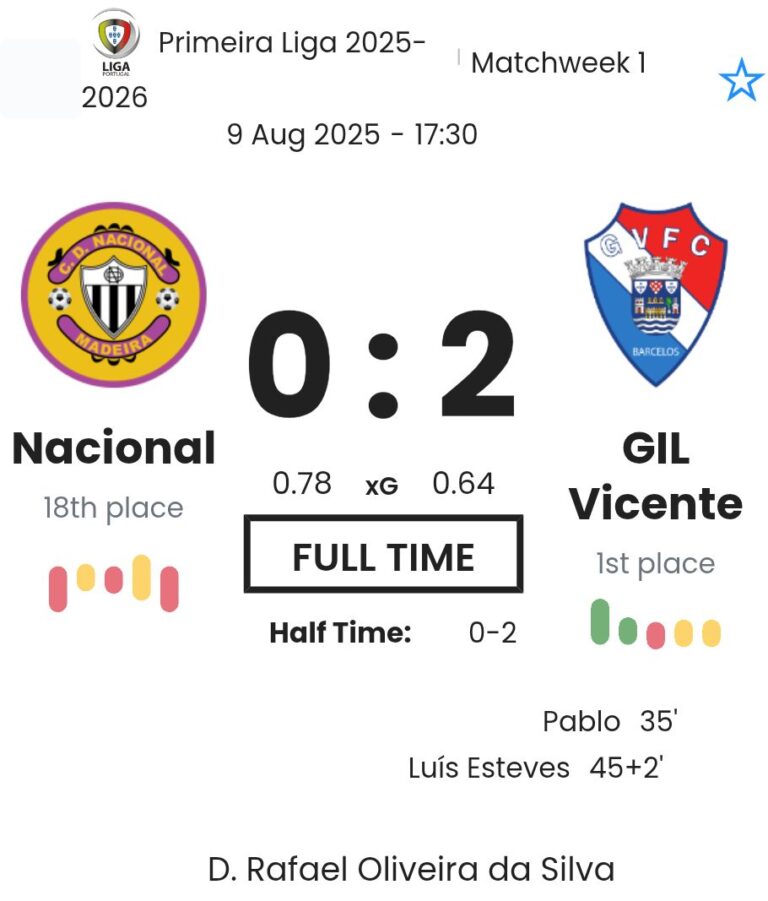The image size is (768, 901).
Task: Open the Primeira Liga 2025-2026 competition
Action: 291,44
